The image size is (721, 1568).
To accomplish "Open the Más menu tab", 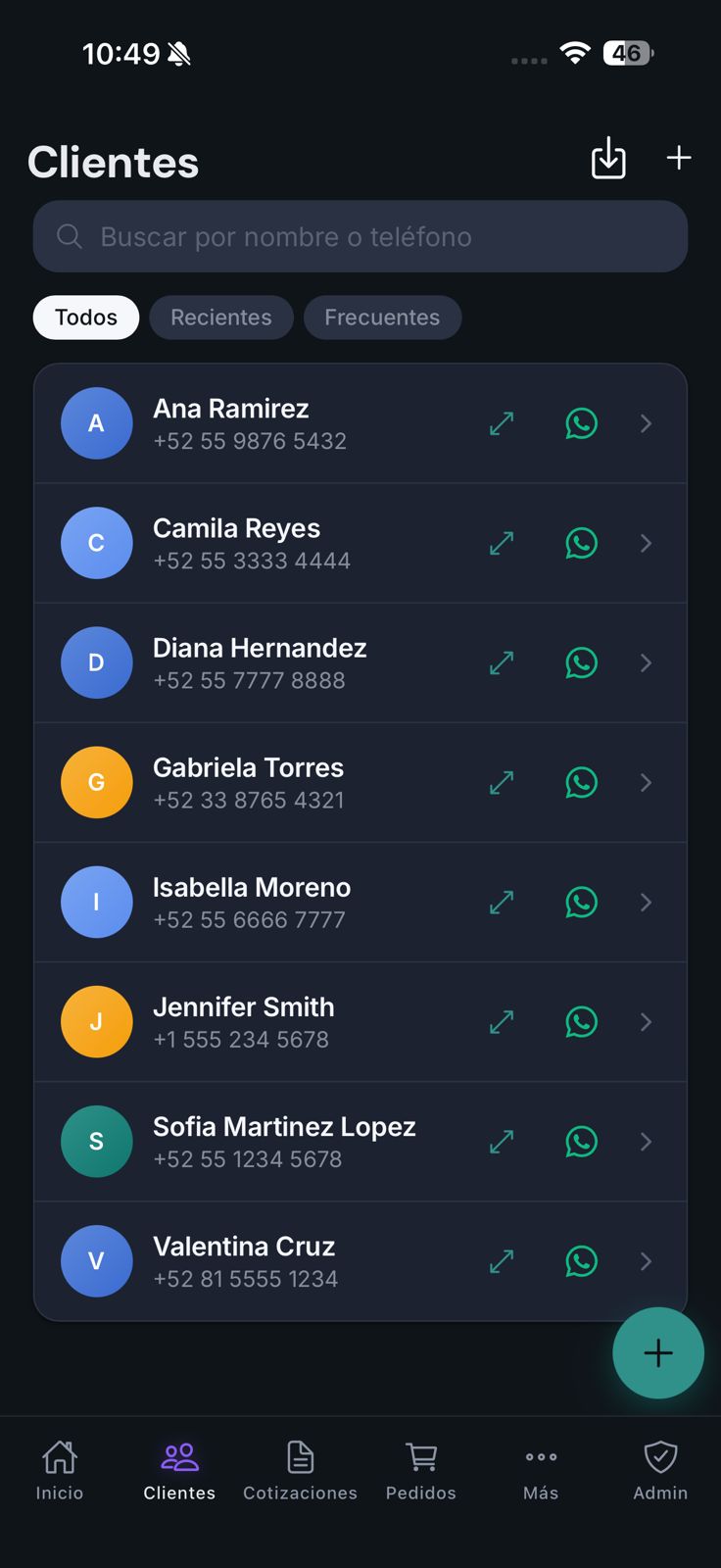I will (541, 1470).
